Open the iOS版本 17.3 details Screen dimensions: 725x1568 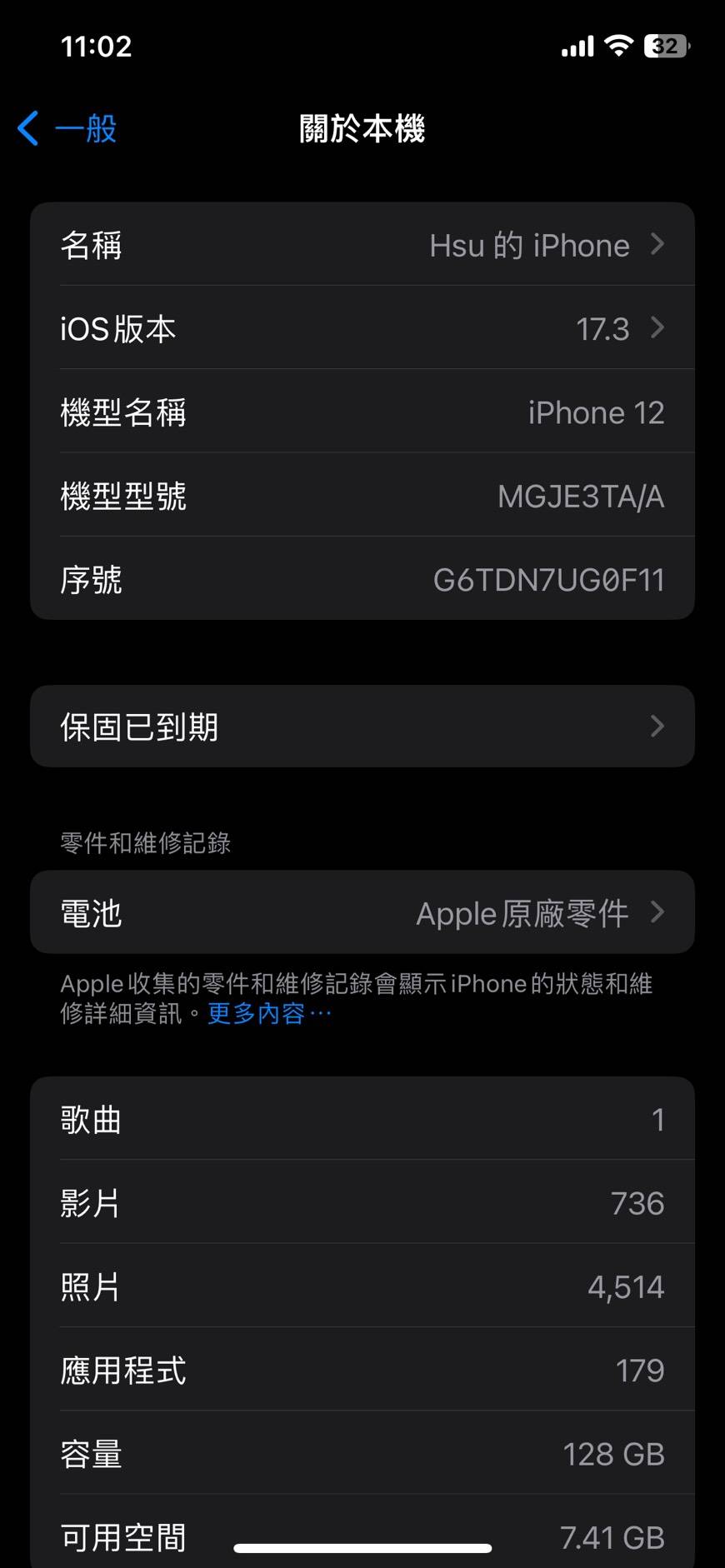pos(362,328)
